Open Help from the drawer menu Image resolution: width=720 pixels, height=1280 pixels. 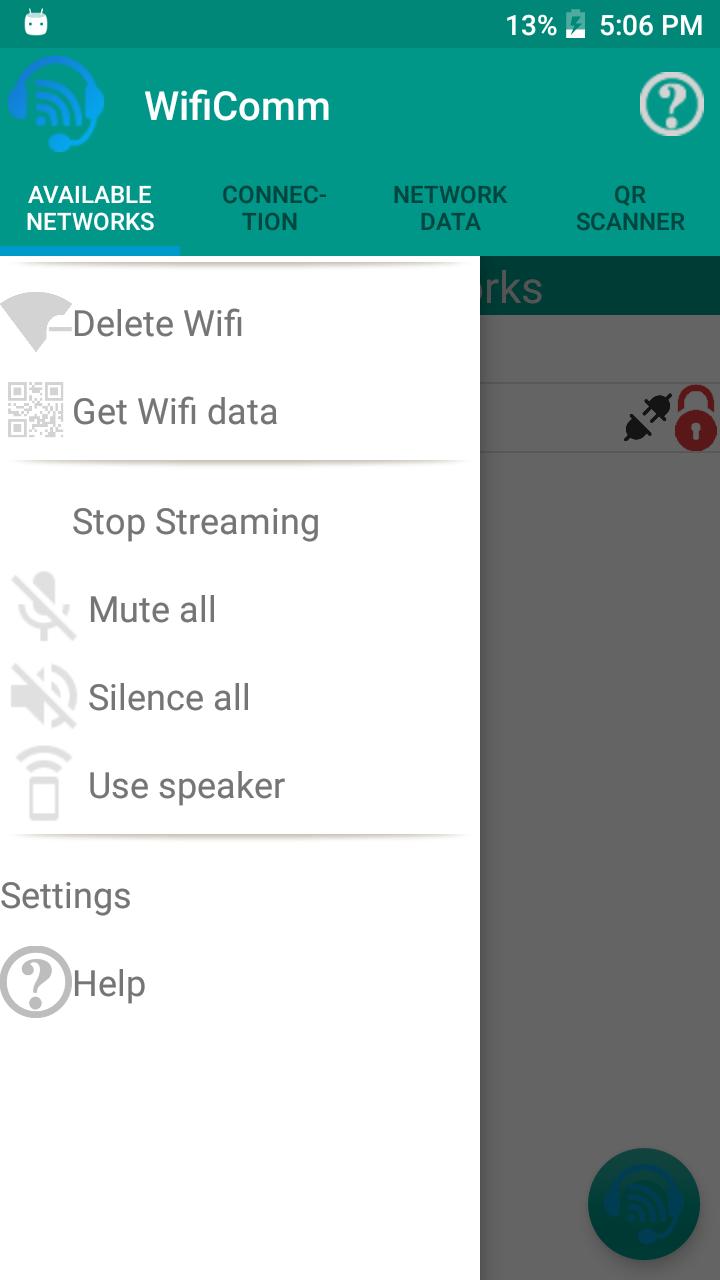[108, 984]
